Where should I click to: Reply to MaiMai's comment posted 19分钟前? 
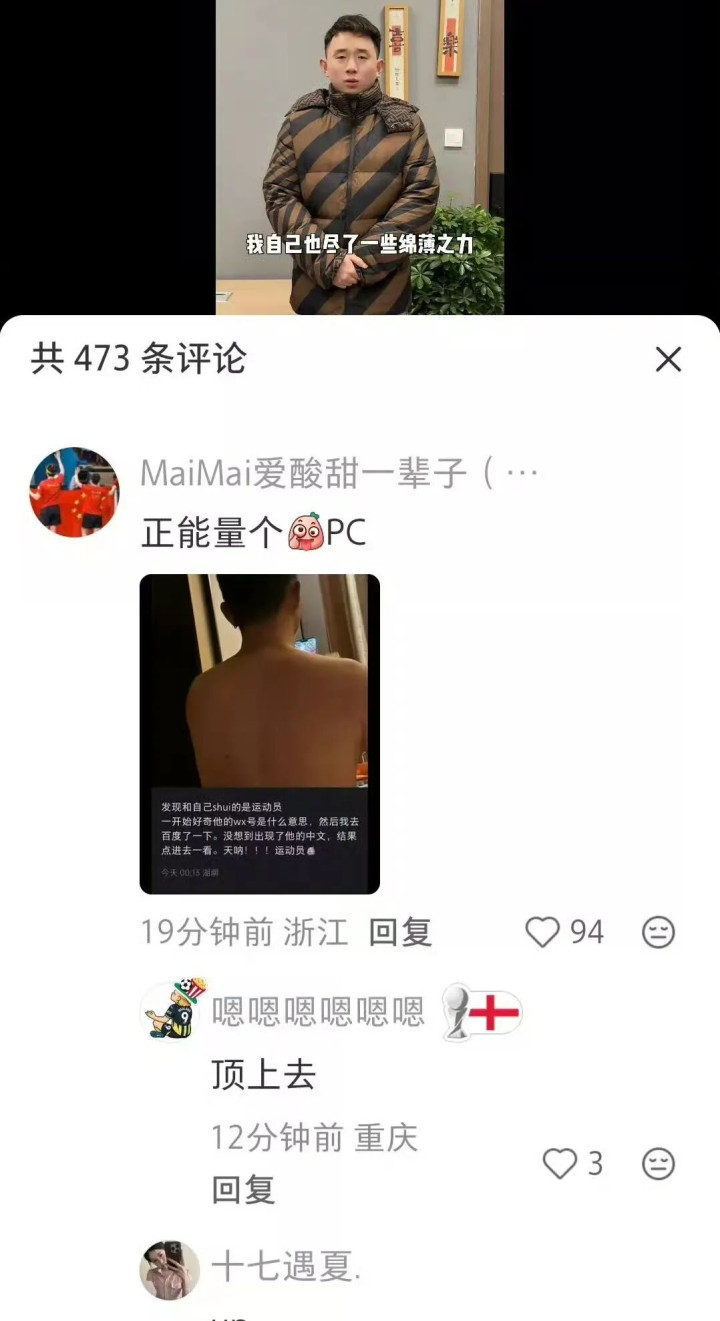point(400,933)
